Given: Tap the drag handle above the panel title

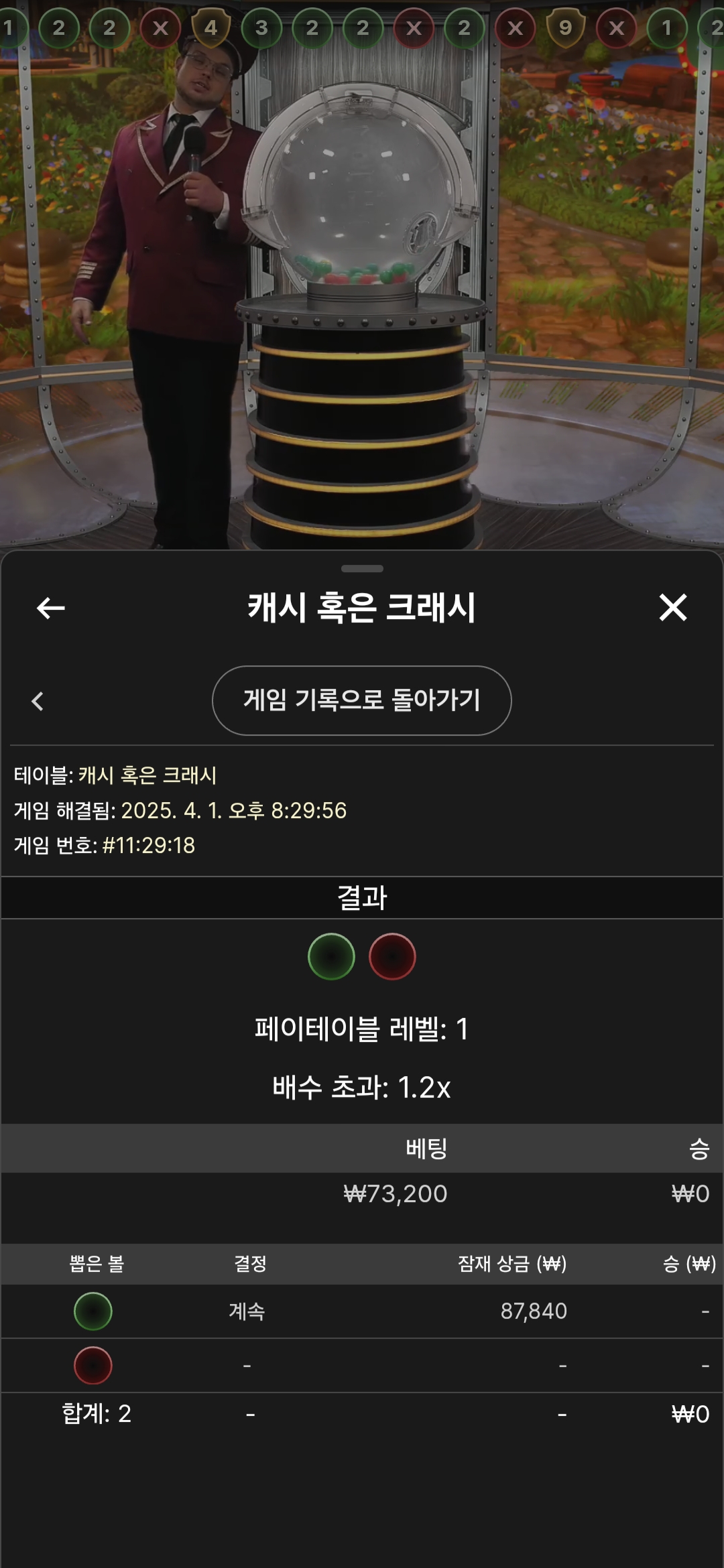Looking at the screenshot, I should pyautogui.click(x=362, y=569).
